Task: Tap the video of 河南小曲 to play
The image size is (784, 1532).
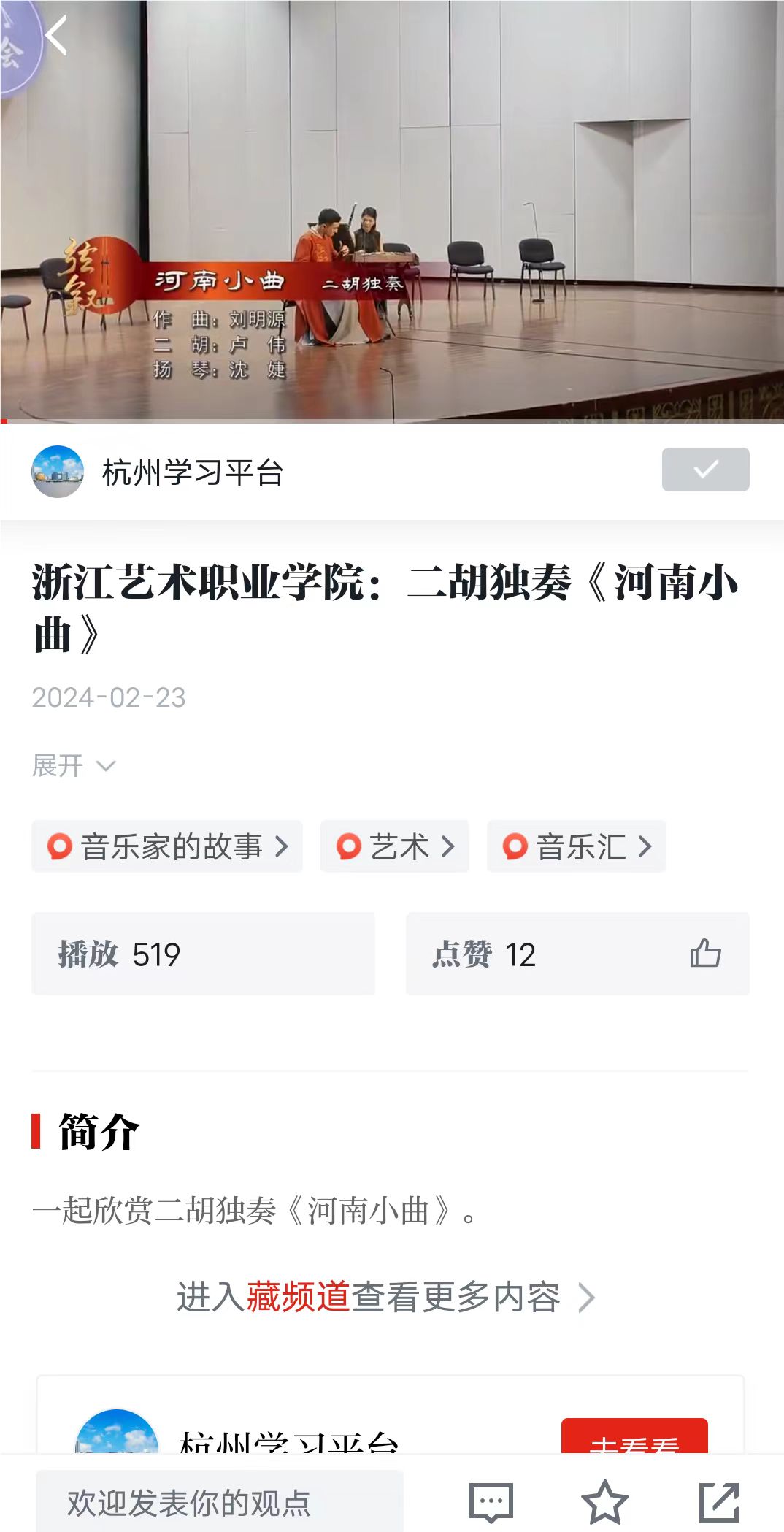Action: [x=392, y=212]
